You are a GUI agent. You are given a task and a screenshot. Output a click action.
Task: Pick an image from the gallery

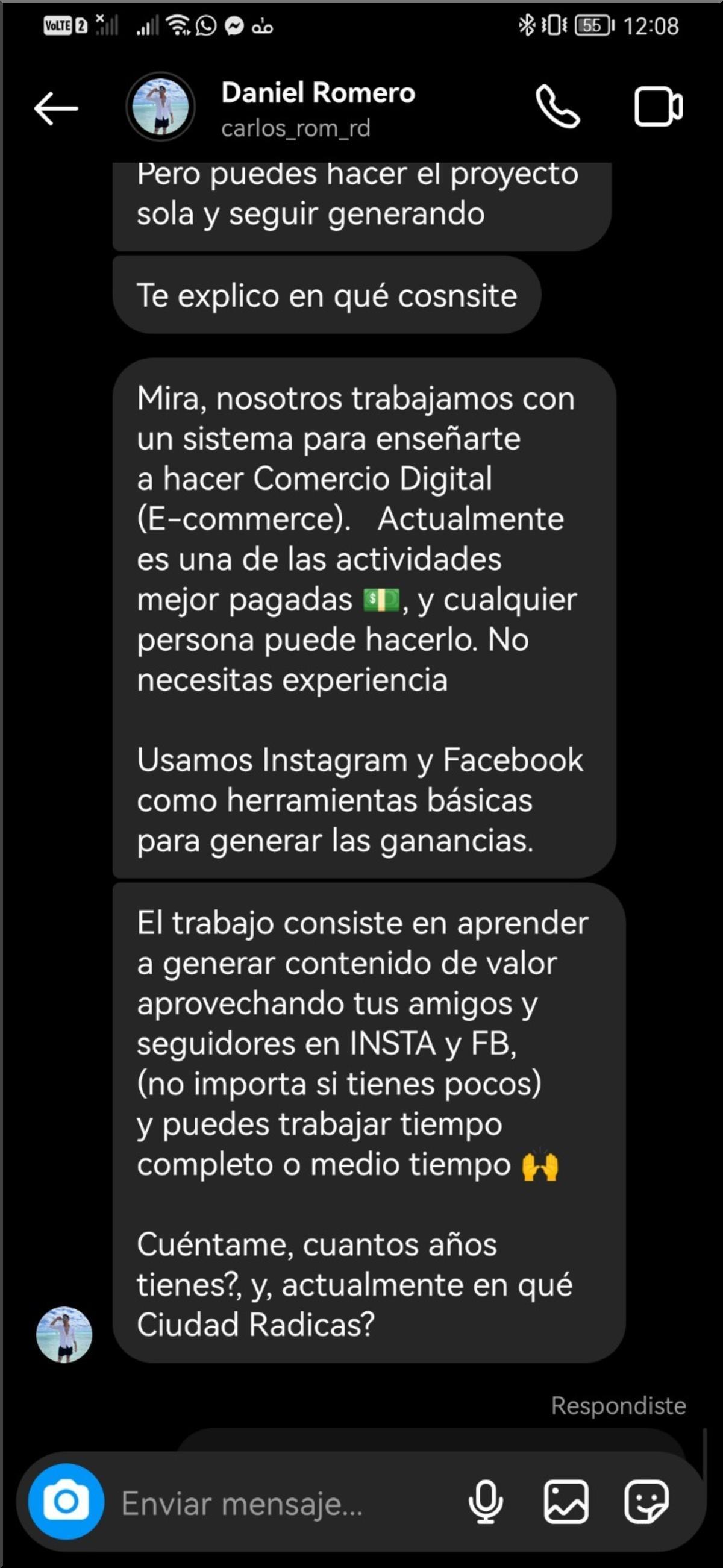[x=565, y=1502]
